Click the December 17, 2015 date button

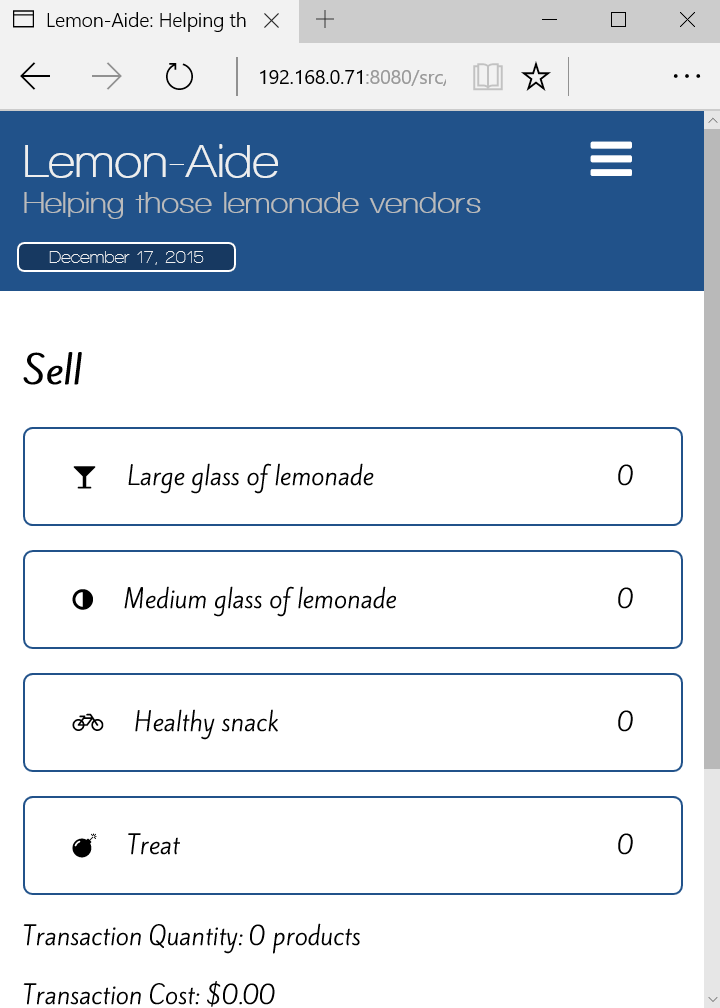pyautogui.click(x=126, y=256)
